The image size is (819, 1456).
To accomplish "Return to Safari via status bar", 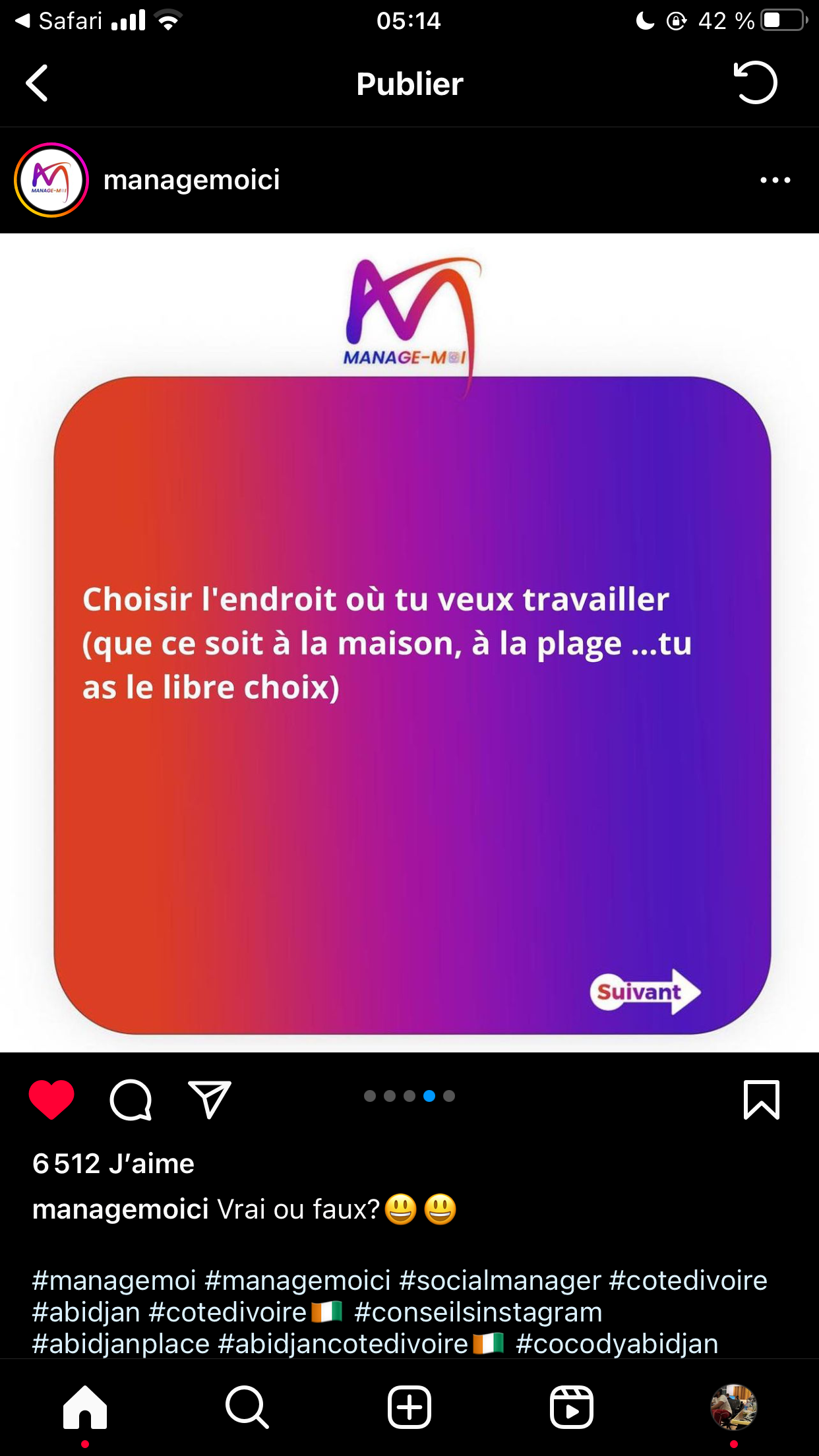I will click(x=59, y=21).
